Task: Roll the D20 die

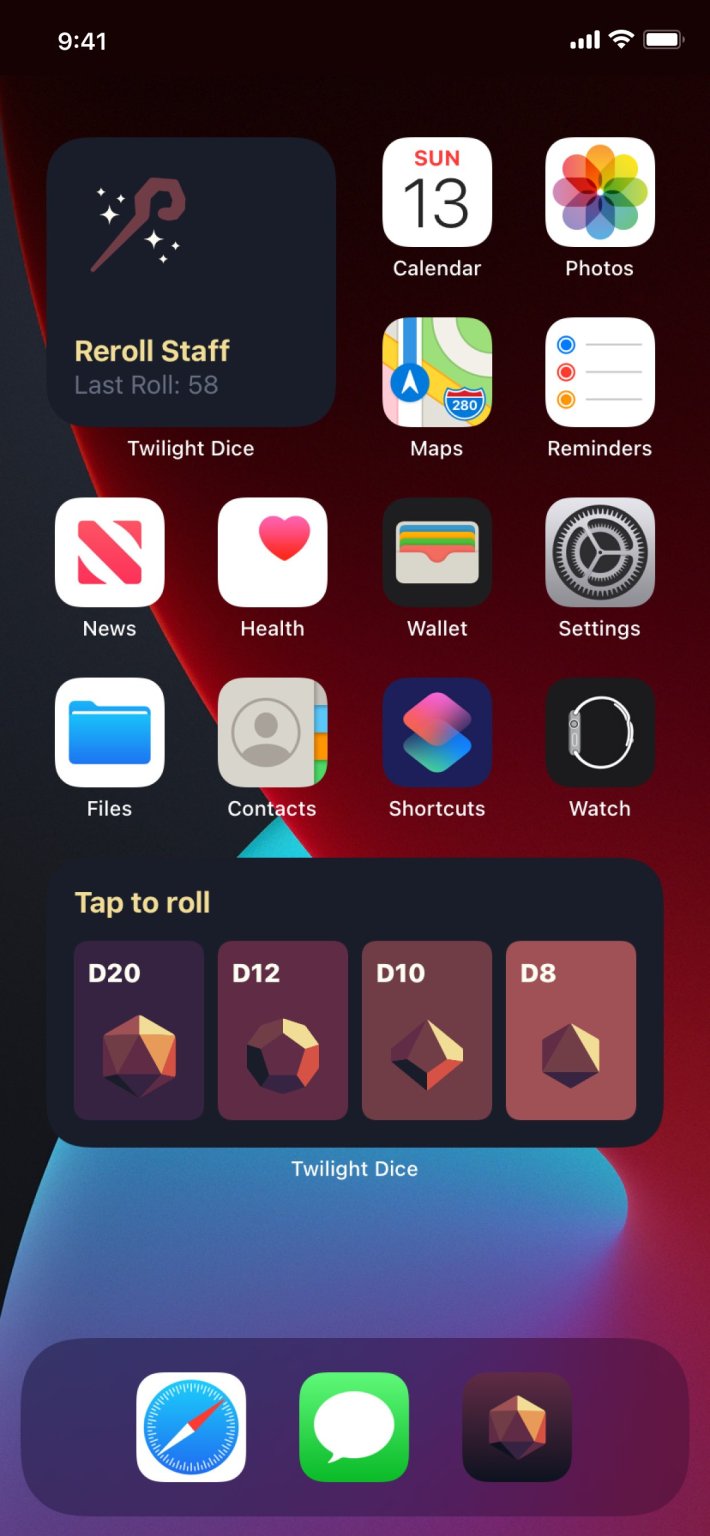Action: pos(139,1030)
